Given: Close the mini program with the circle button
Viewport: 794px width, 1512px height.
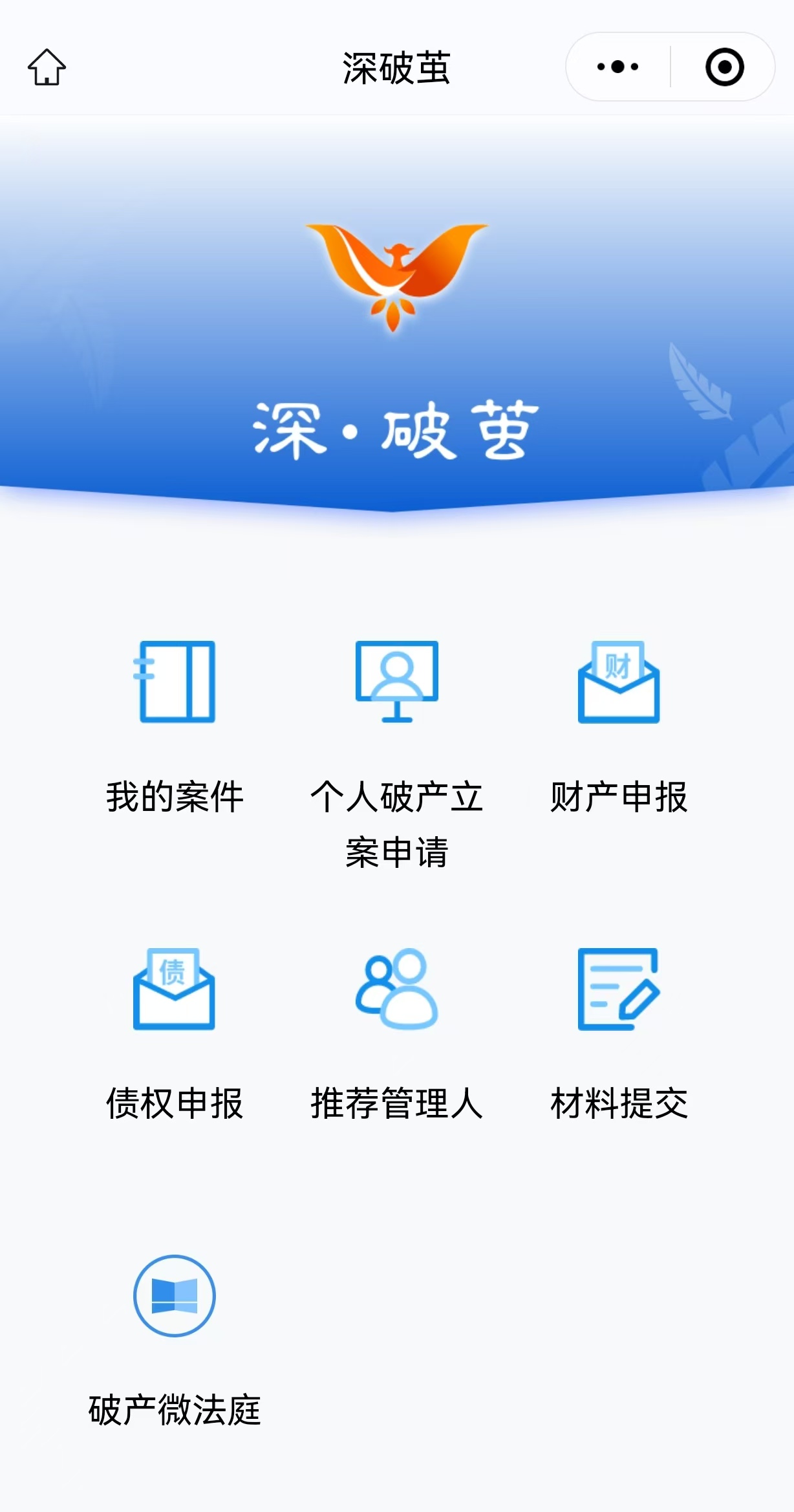Looking at the screenshot, I should tap(724, 67).
